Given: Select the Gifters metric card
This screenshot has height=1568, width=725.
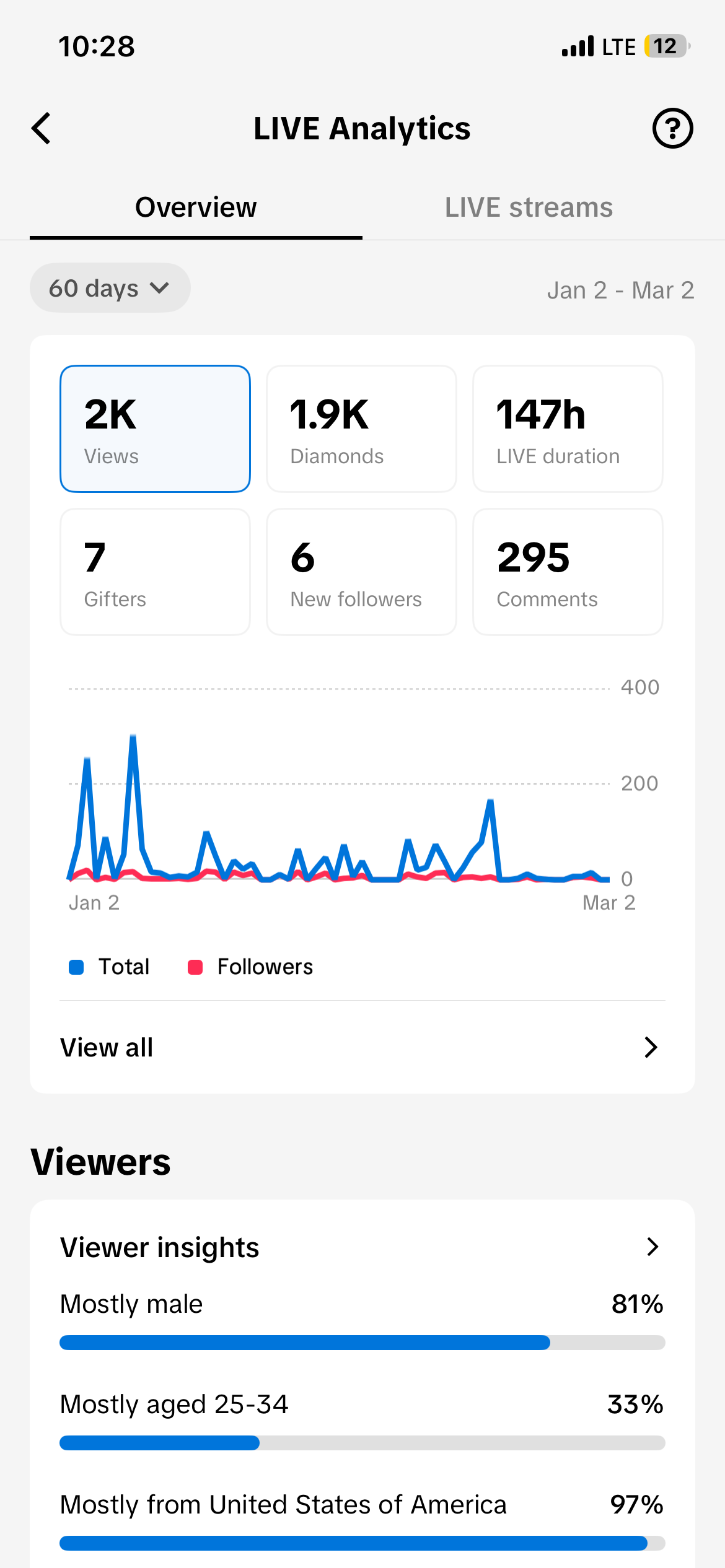Looking at the screenshot, I should pyautogui.click(x=155, y=572).
